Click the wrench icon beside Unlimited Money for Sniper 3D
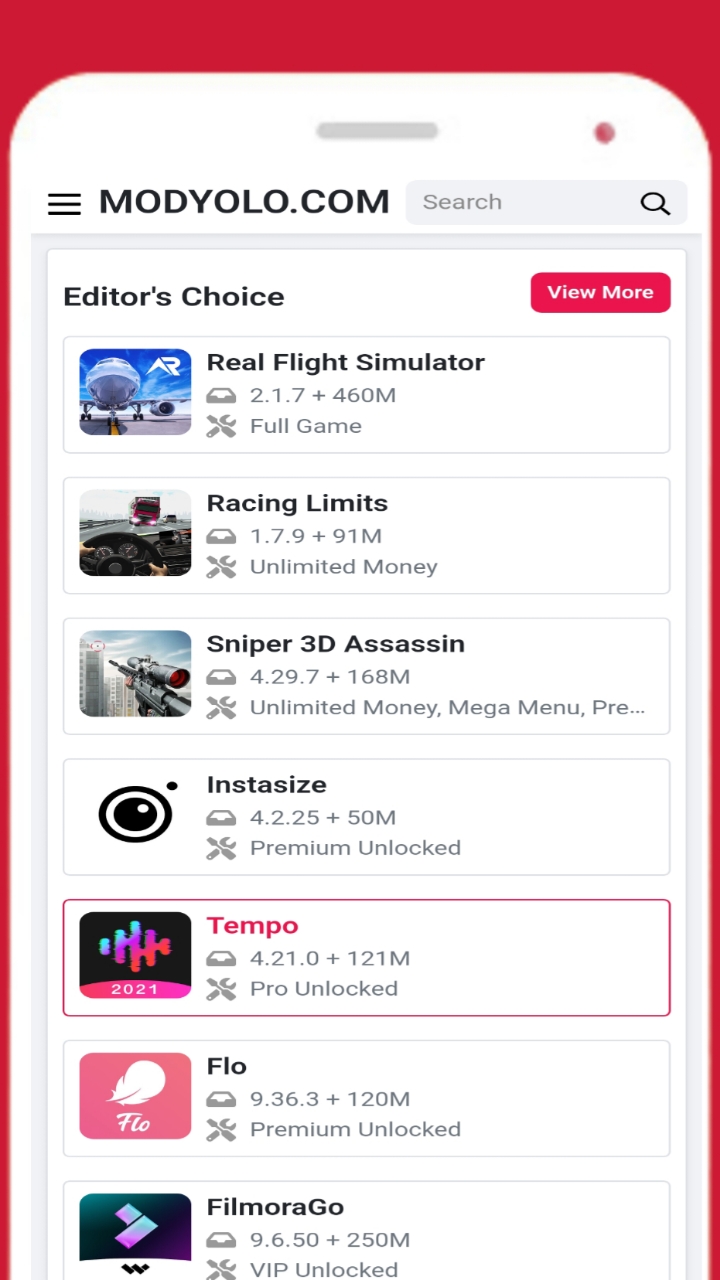Viewport: 720px width, 1280px height. coord(221,707)
